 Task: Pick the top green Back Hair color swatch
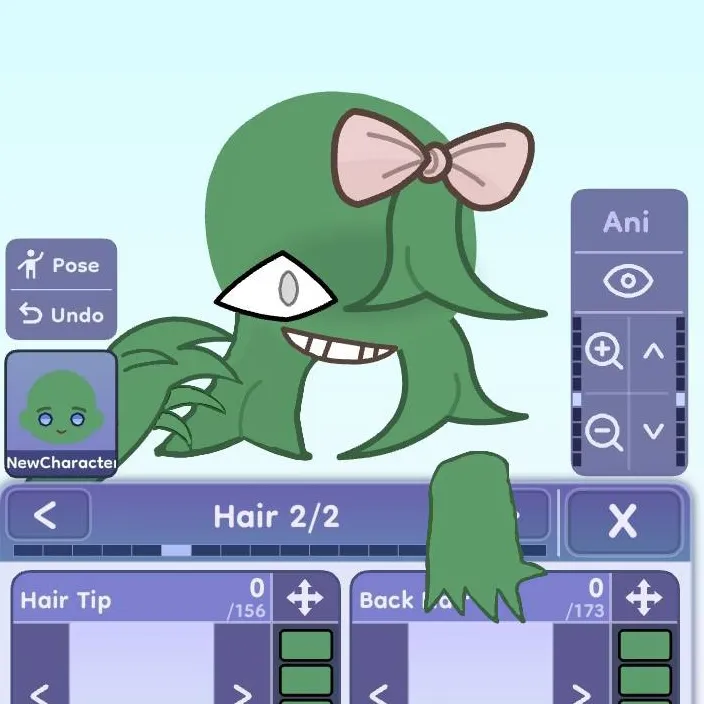click(x=644, y=645)
